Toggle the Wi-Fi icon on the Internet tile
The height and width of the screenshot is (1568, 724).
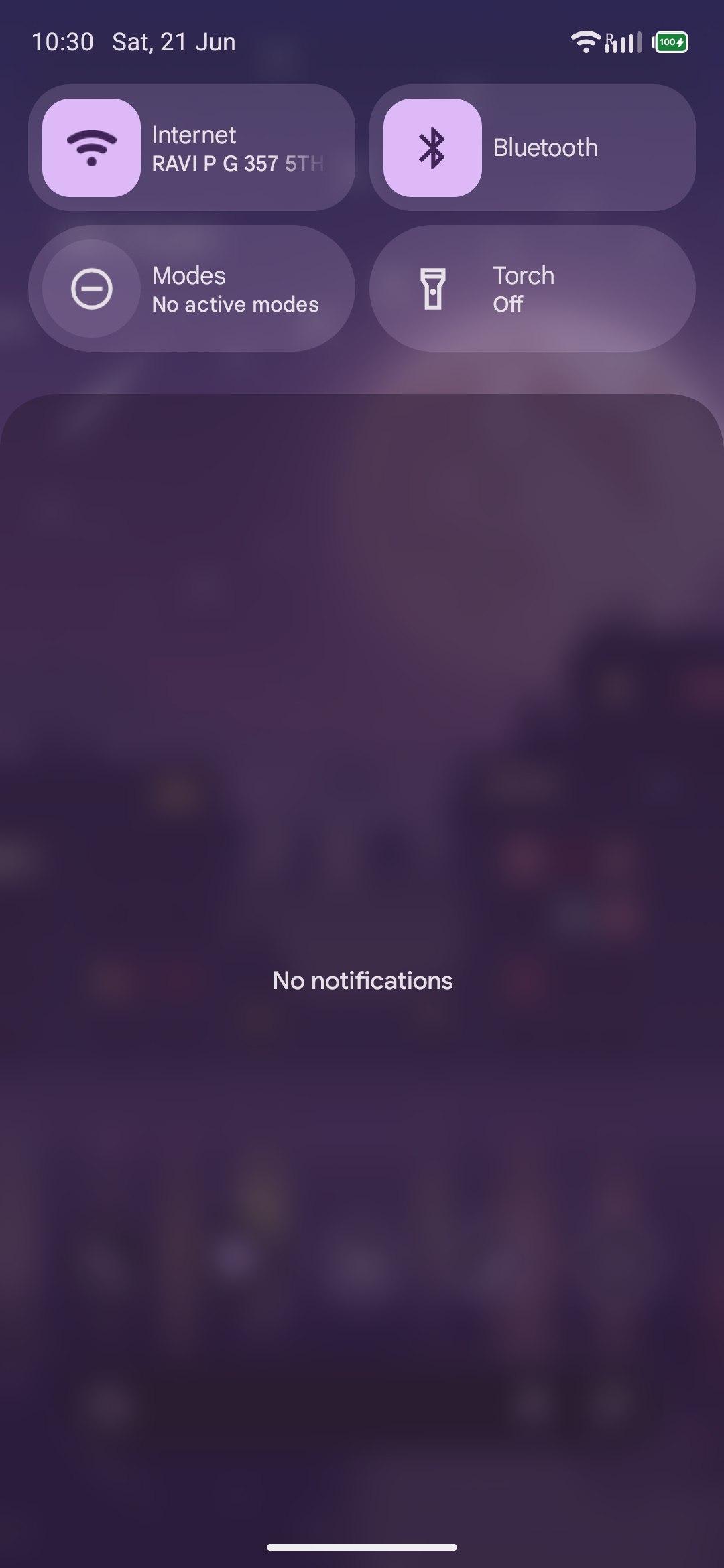(x=91, y=147)
